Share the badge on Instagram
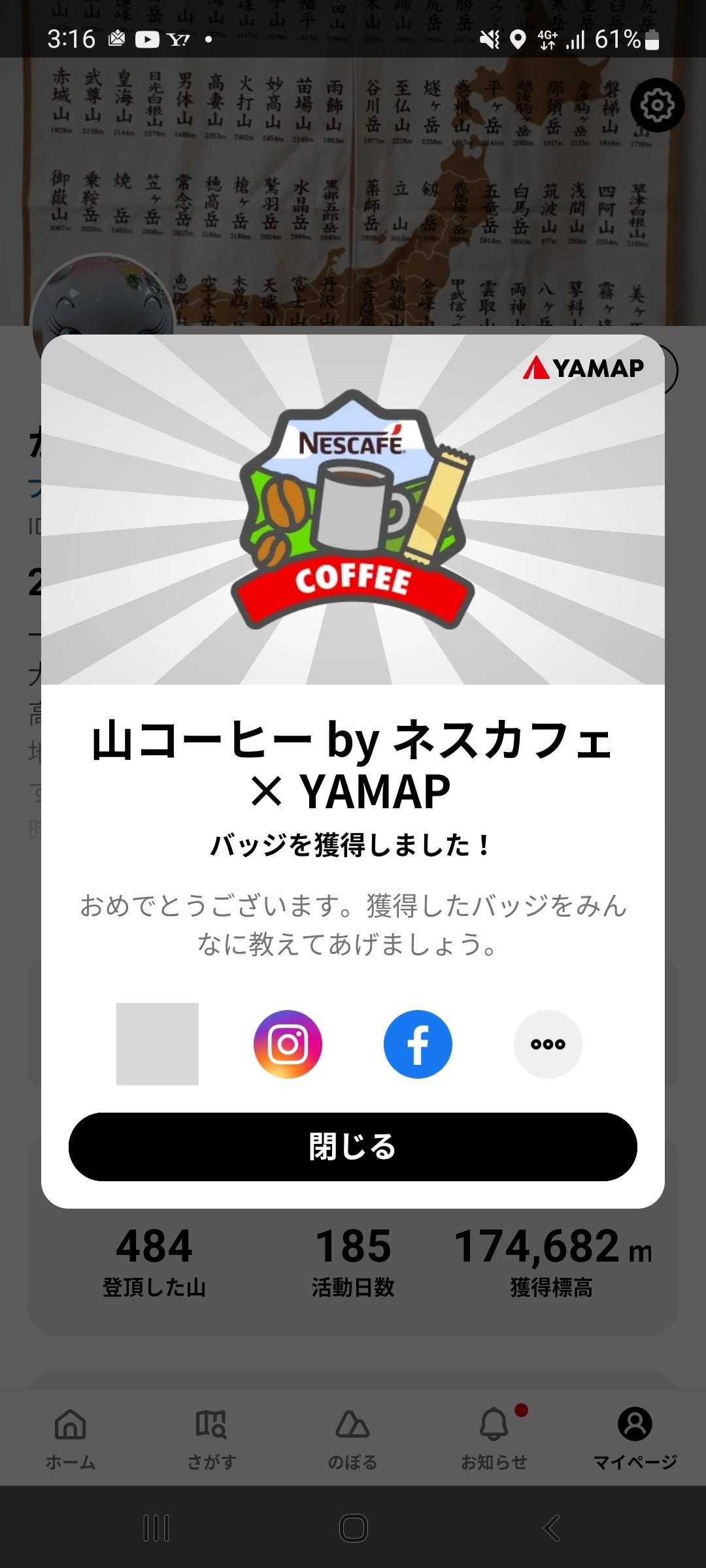Screen dimensions: 706x1568 point(288,1044)
